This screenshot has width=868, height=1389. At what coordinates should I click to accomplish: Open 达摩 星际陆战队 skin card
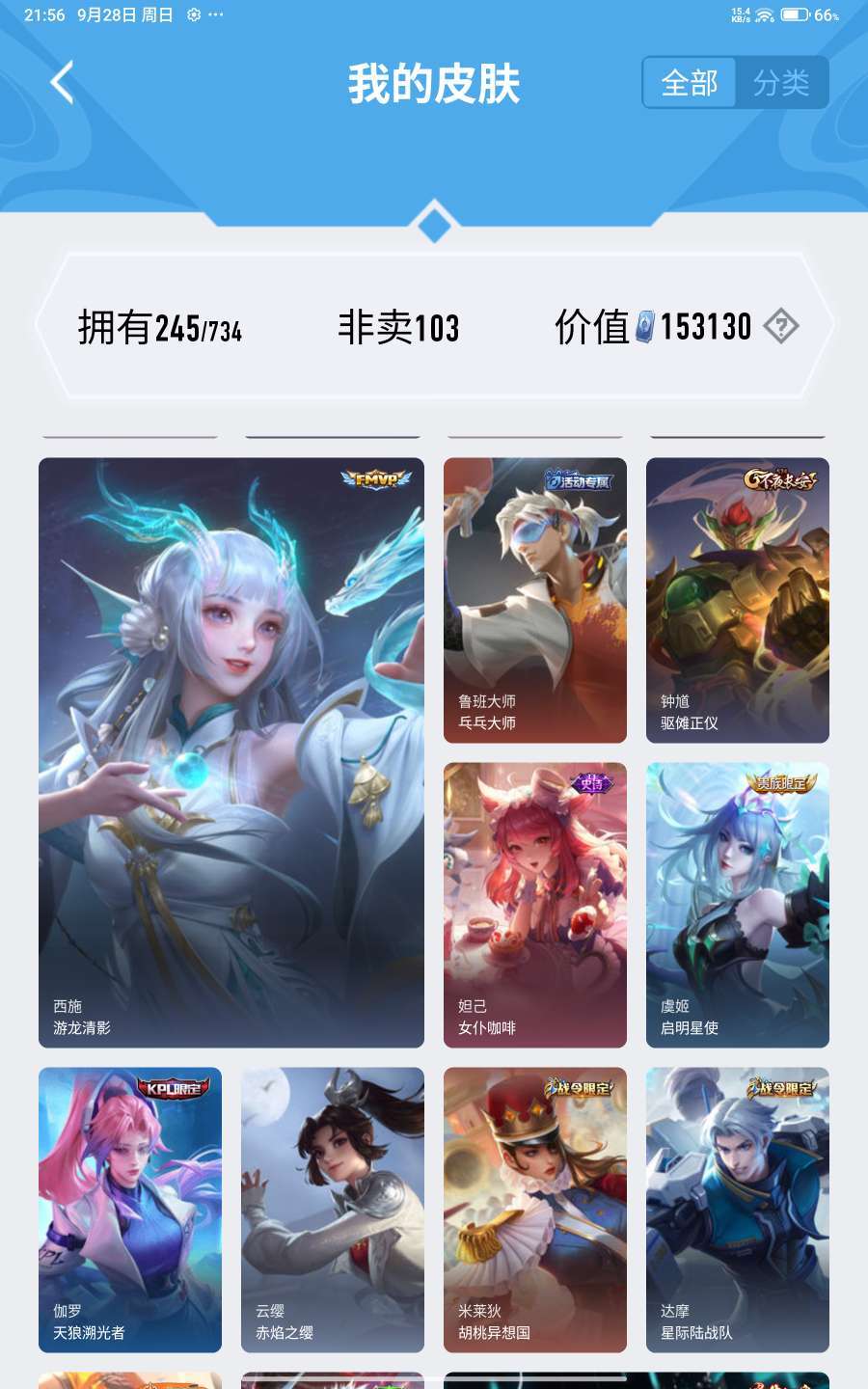click(x=738, y=1210)
